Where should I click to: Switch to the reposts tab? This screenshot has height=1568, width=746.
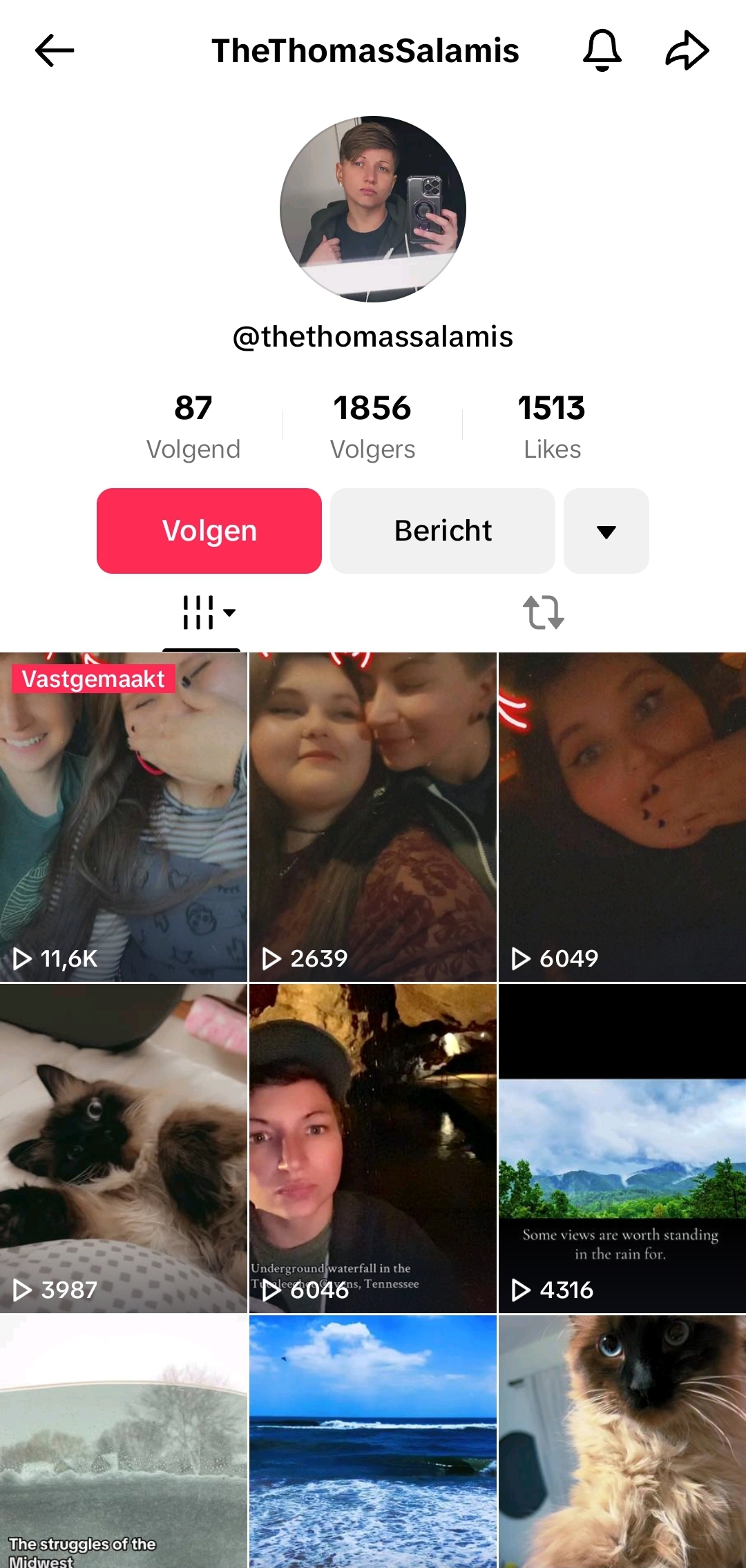[x=544, y=612]
